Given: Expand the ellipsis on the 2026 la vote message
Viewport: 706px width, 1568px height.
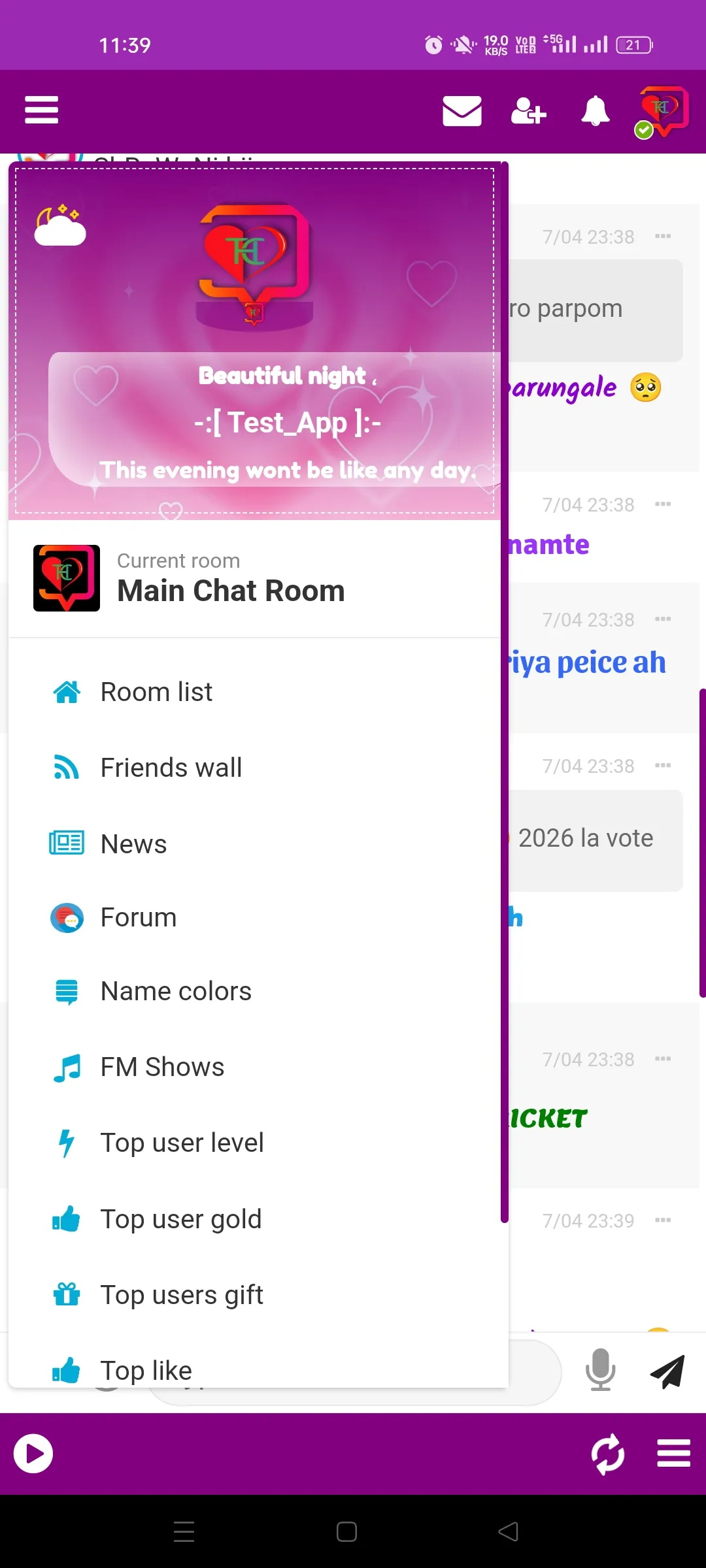Looking at the screenshot, I should [664, 766].
